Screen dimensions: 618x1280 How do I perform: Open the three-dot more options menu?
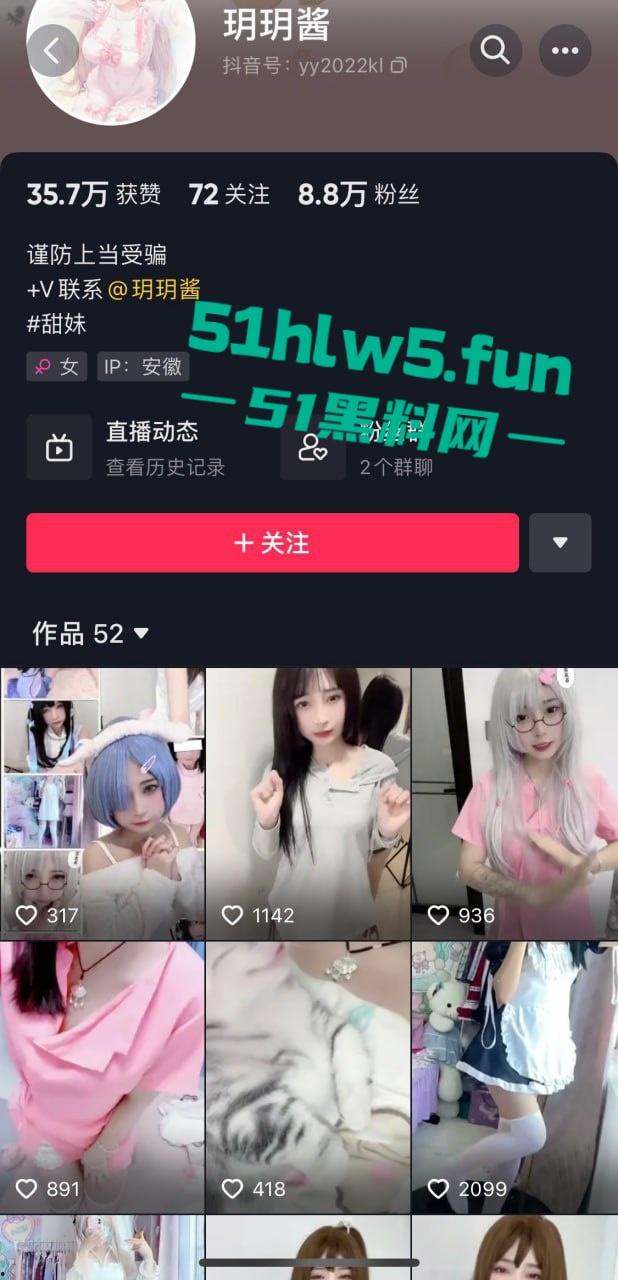(565, 50)
